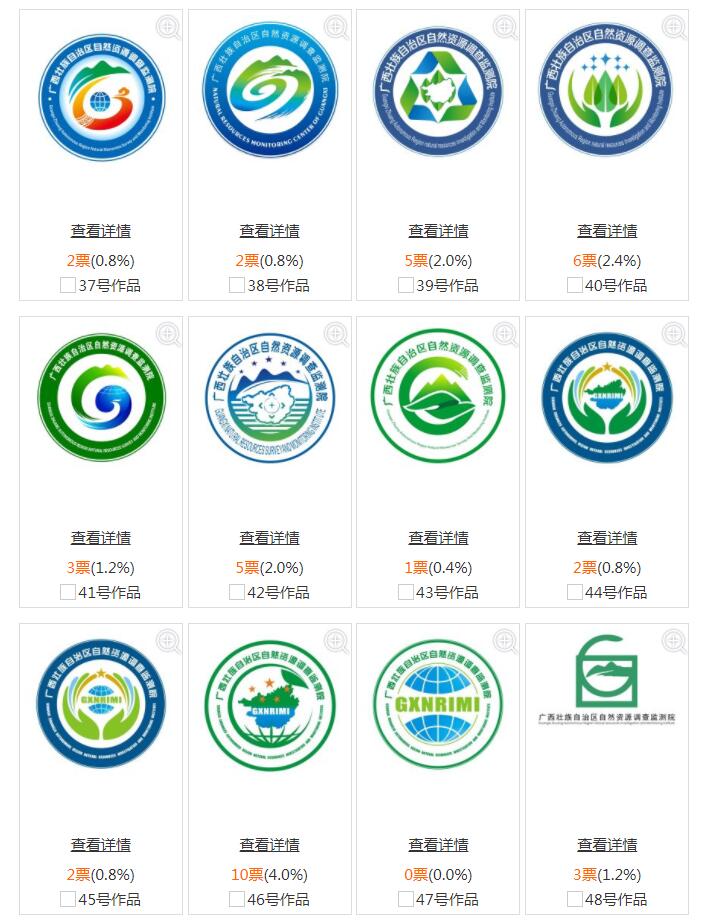Select the checkbox for 48号作品
Screen dimensions: 702x922
[574, 899]
